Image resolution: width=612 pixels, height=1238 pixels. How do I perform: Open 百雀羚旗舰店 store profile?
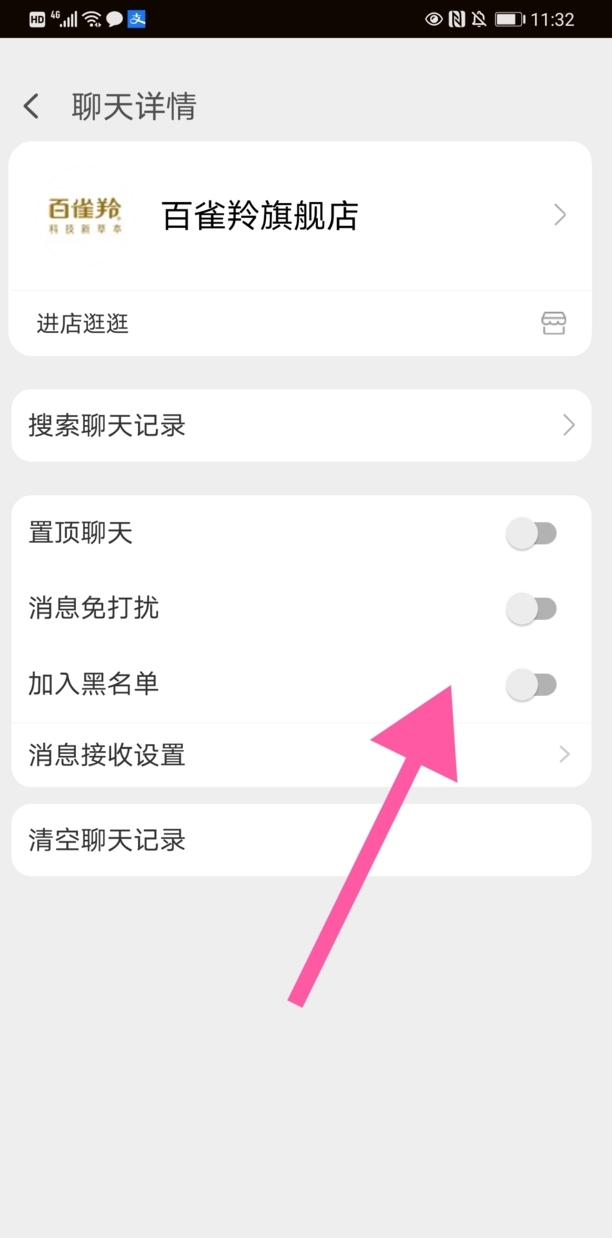click(x=300, y=216)
